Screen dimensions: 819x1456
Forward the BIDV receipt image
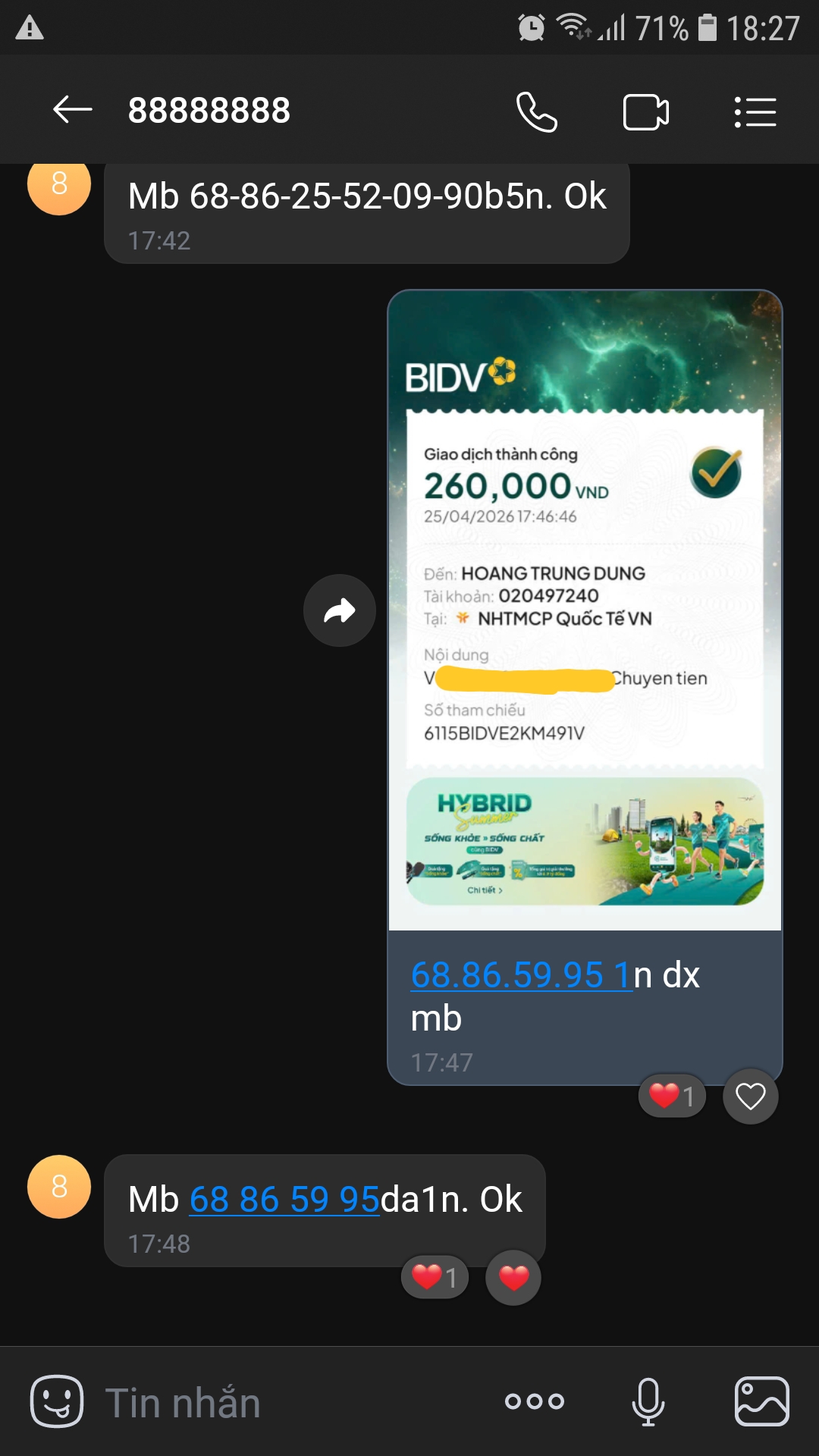[x=340, y=610]
